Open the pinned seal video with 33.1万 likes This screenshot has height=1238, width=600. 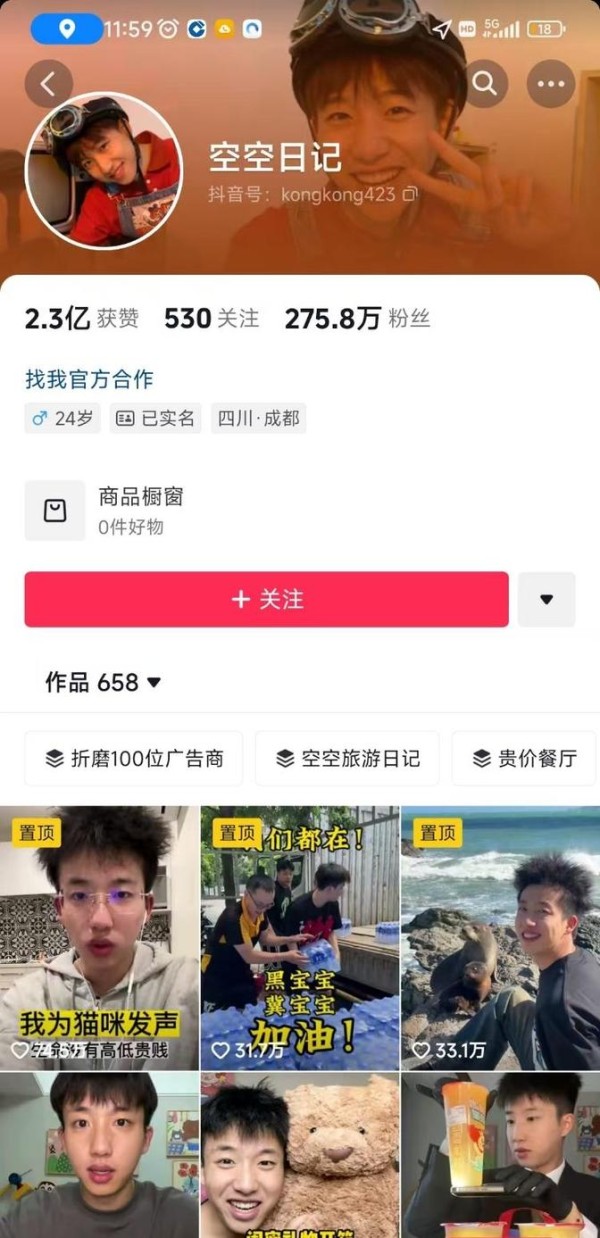500,938
